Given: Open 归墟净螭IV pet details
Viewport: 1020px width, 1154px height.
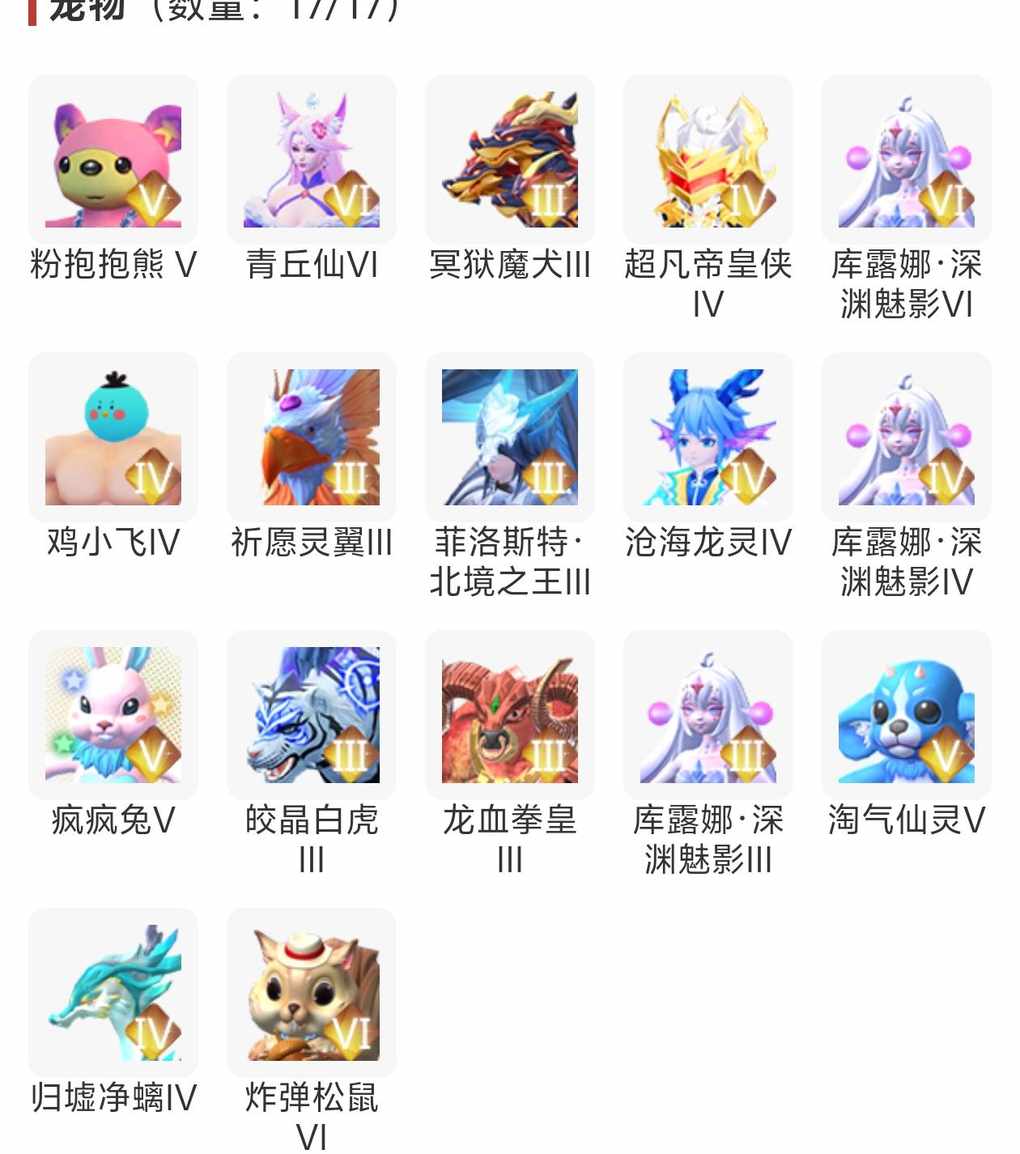Looking at the screenshot, I should [x=113, y=993].
